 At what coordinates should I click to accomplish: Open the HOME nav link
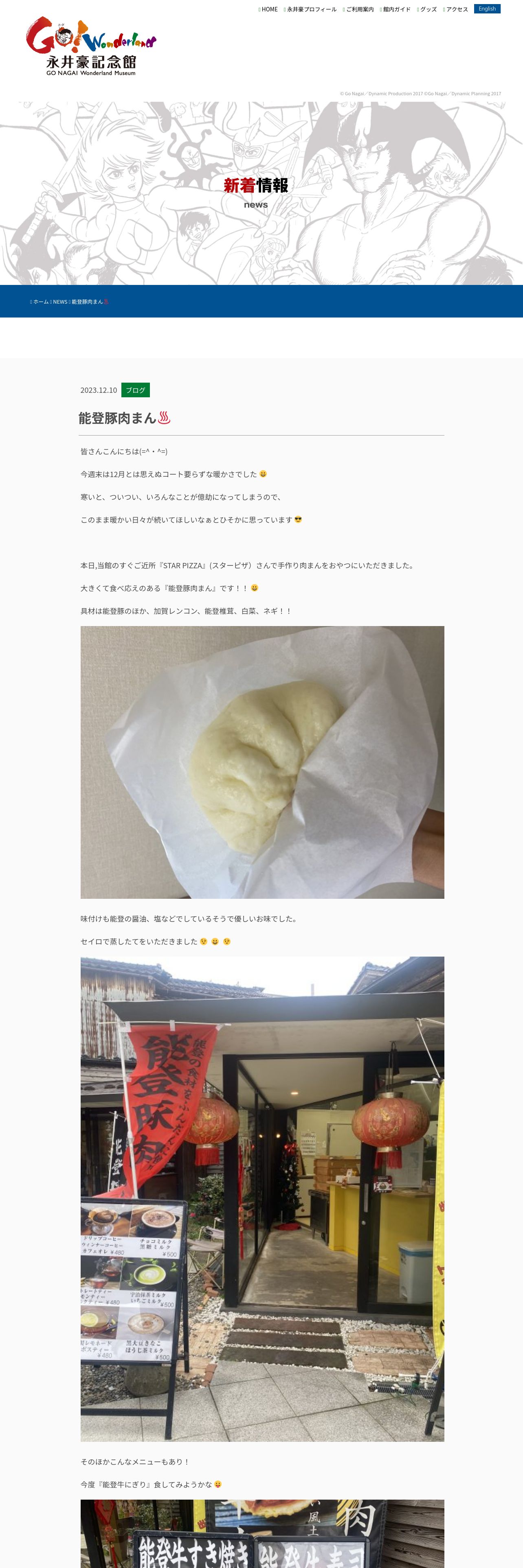coord(269,9)
